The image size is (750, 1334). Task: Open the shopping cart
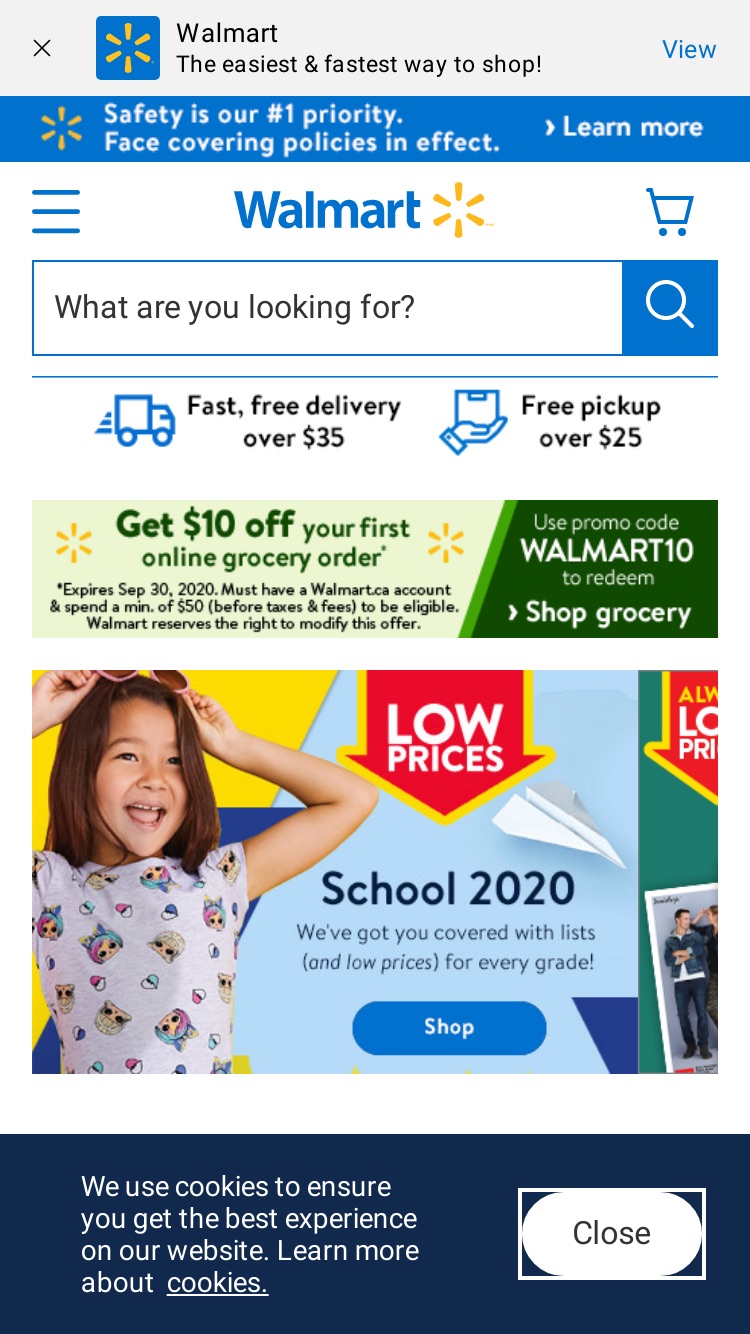670,212
